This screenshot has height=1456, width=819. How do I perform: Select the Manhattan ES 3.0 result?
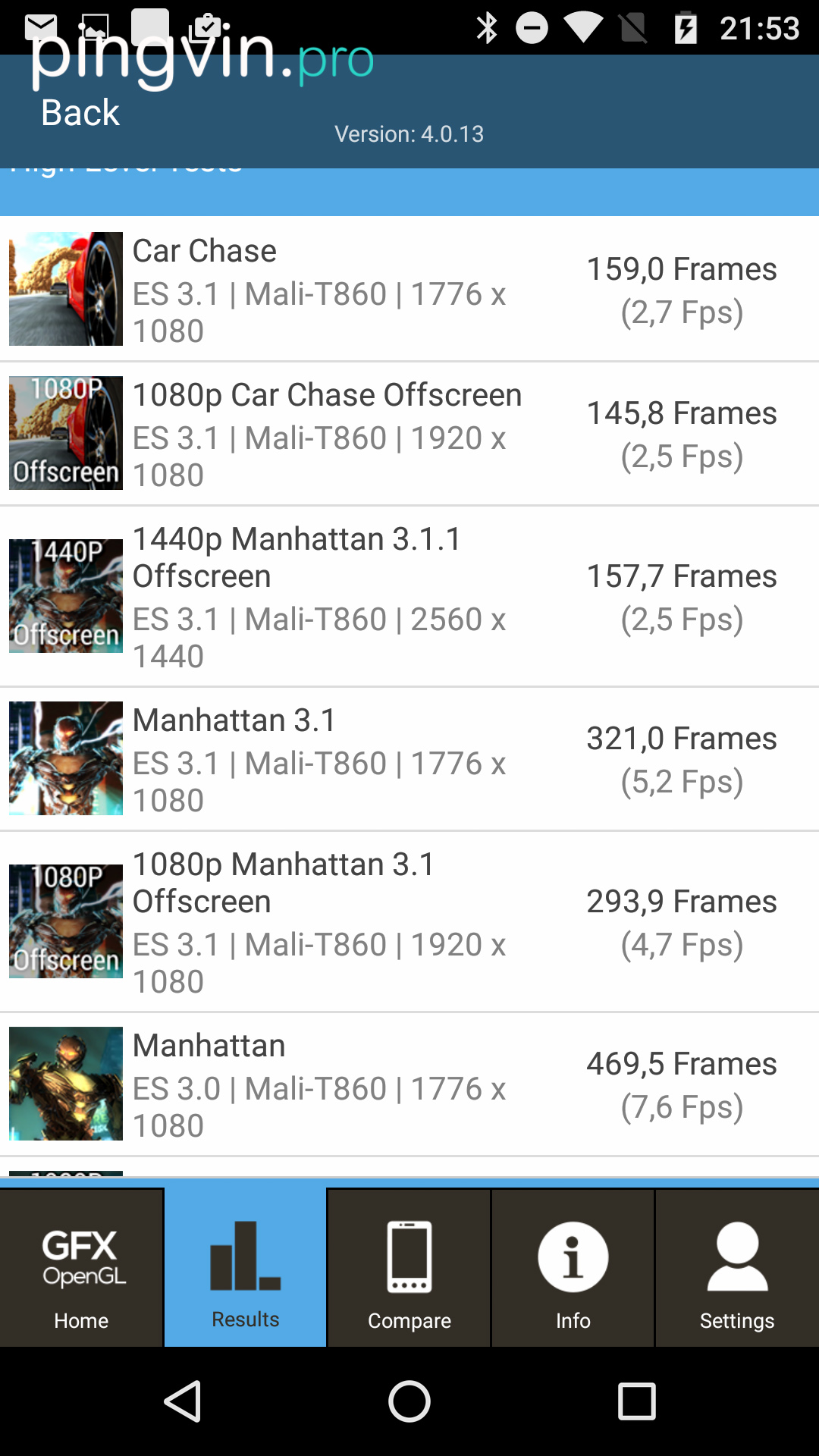click(x=409, y=1084)
